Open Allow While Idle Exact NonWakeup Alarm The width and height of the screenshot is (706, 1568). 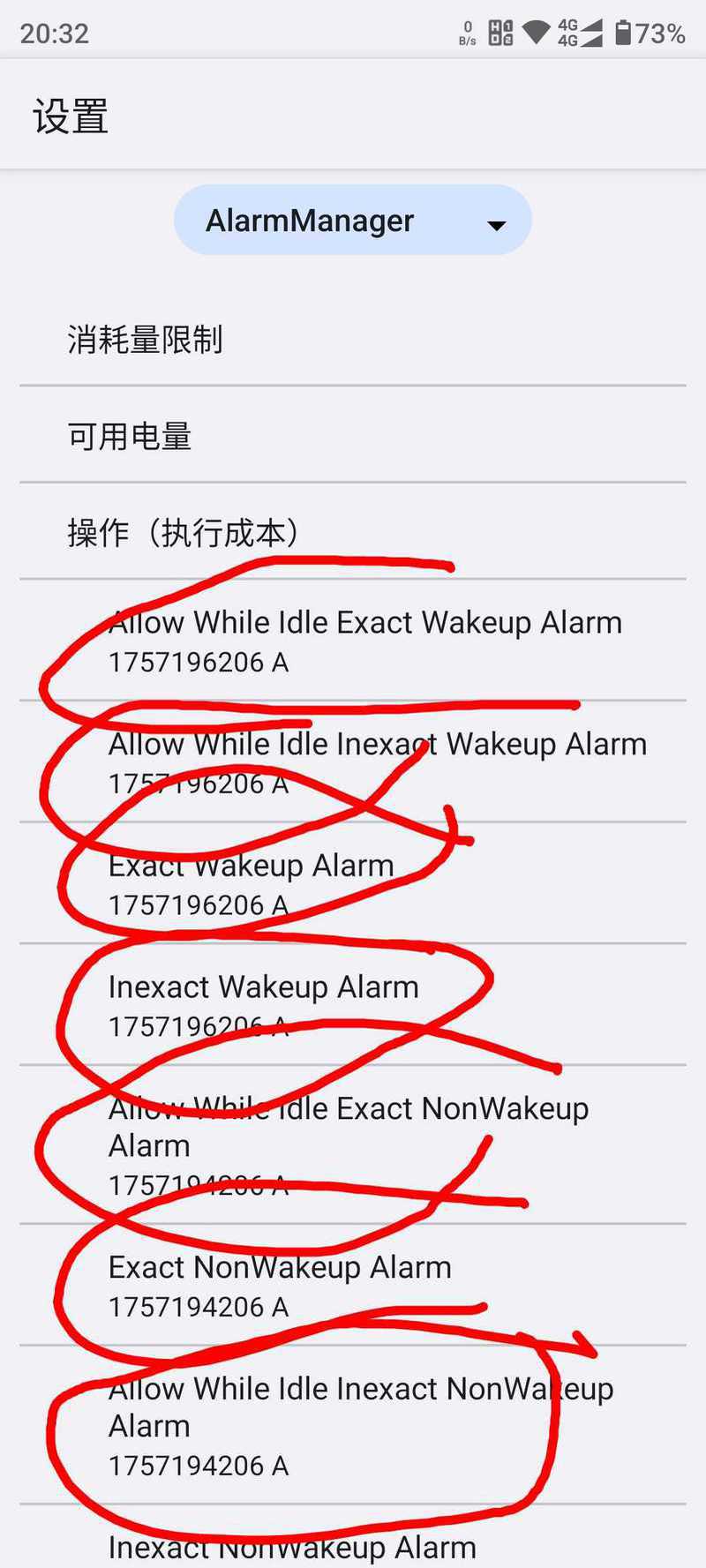point(353,1145)
